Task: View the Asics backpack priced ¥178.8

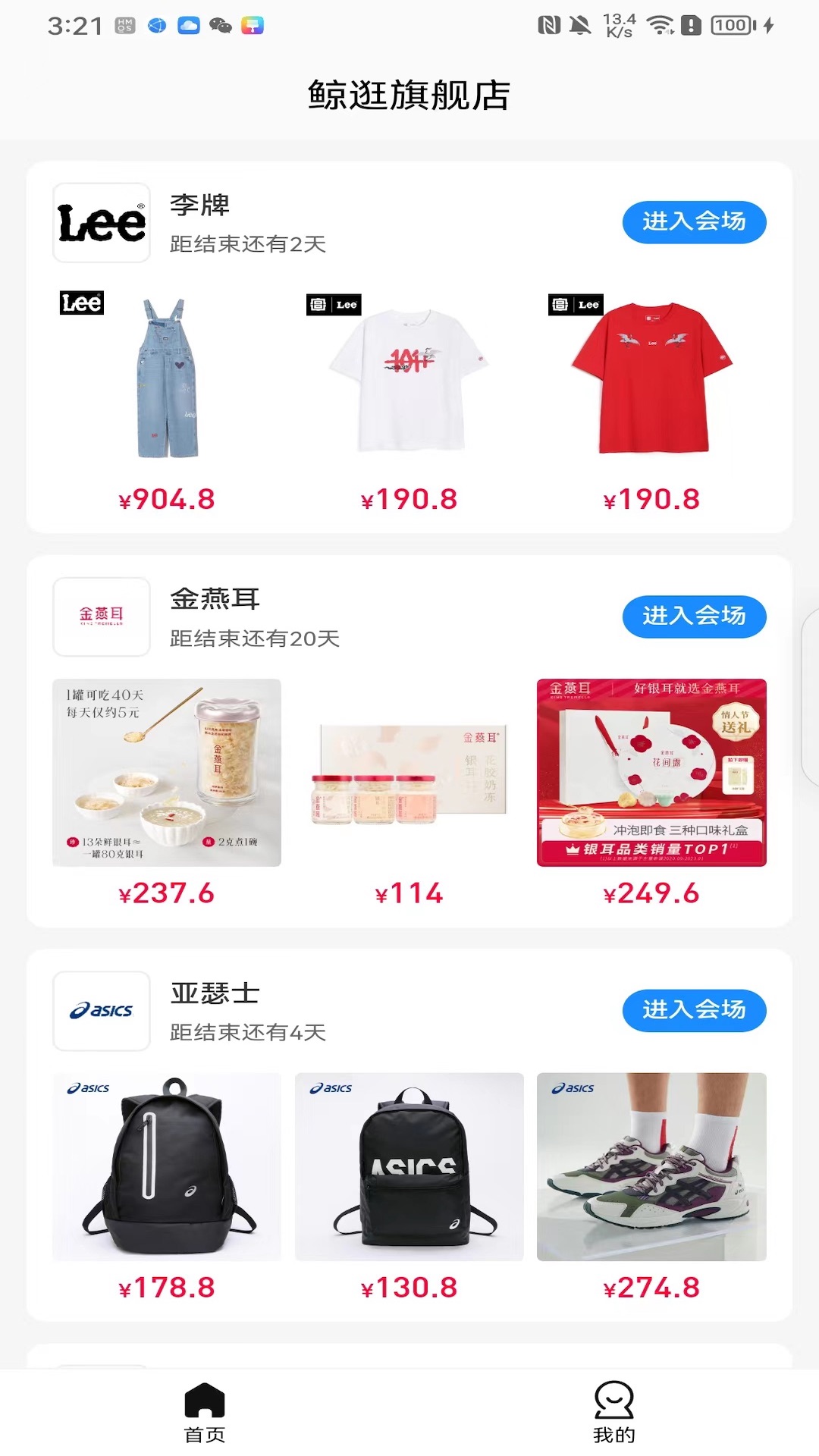Action: pyautogui.click(x=167, y=1166)
